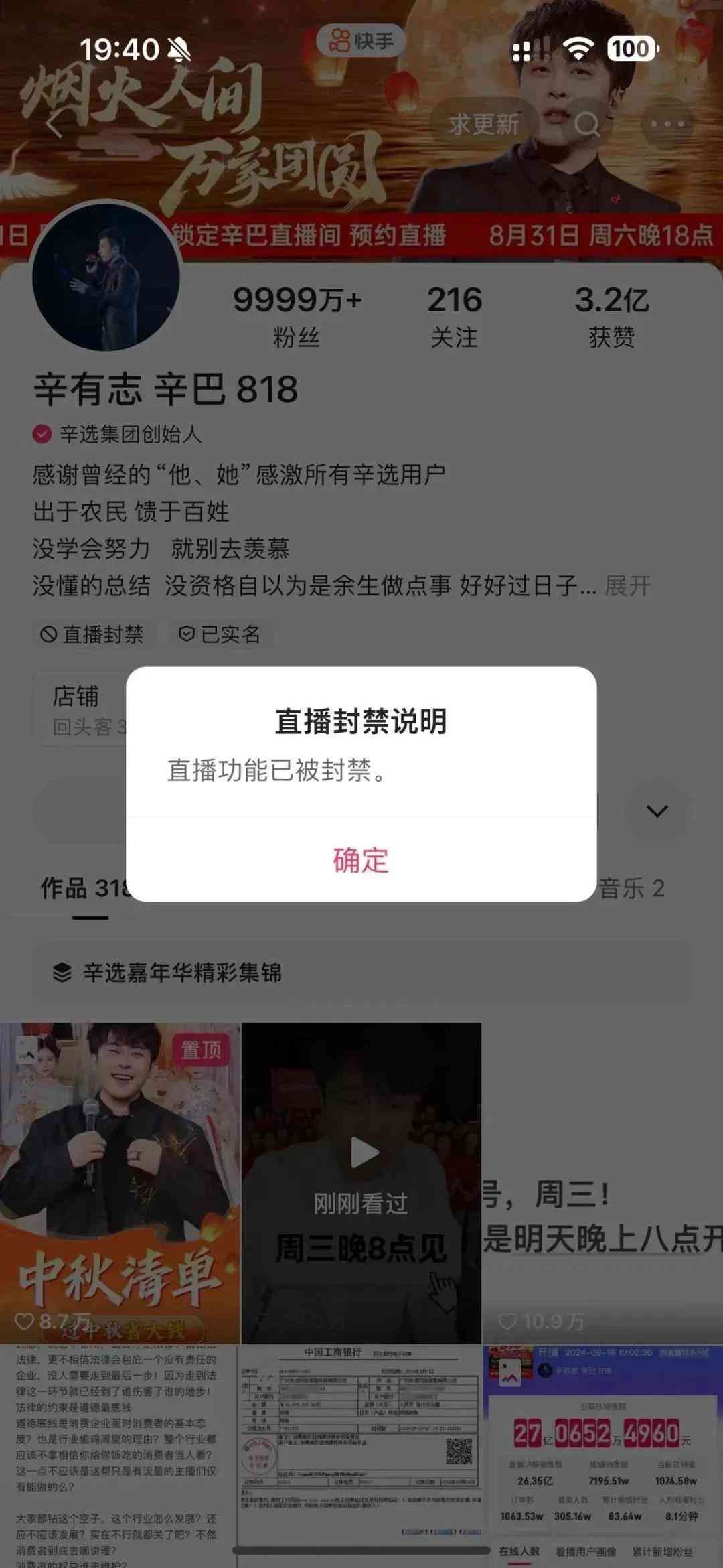723x1568 pixels.
Task: Tap the 已实名 verification chip
Action: click(x=220, y=634)
